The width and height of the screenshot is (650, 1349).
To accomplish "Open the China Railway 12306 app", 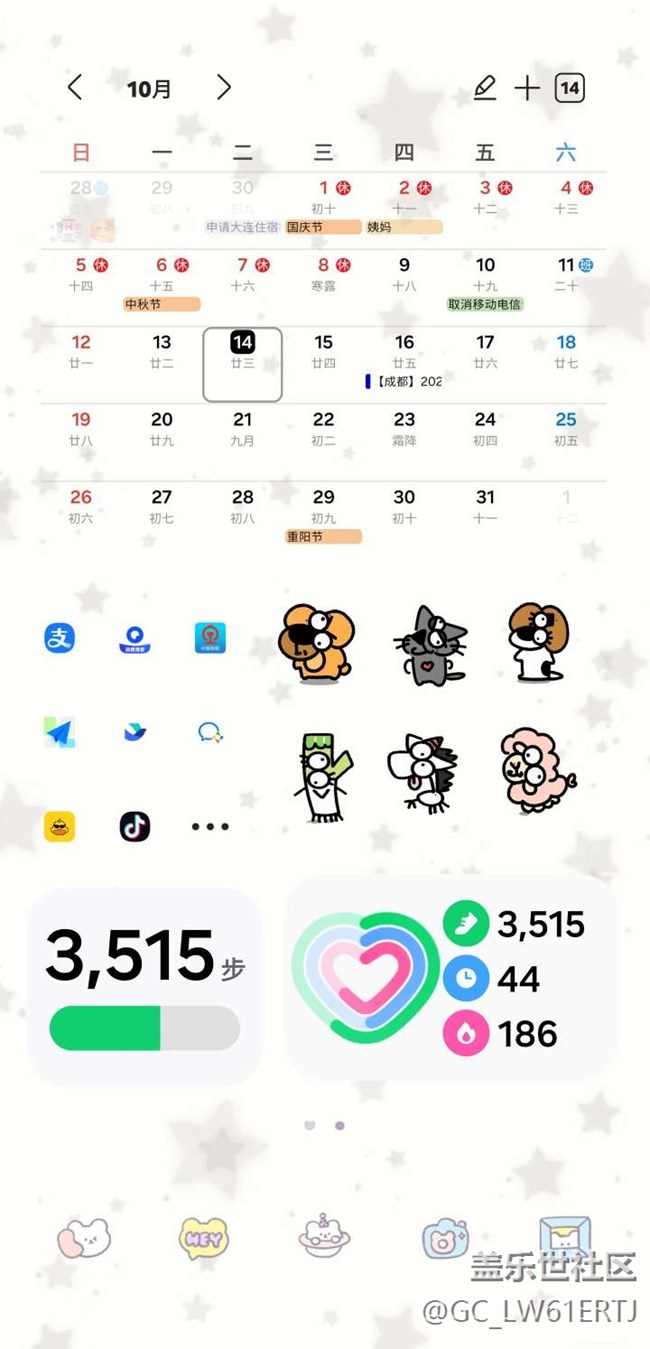I will tap(210, 638).
